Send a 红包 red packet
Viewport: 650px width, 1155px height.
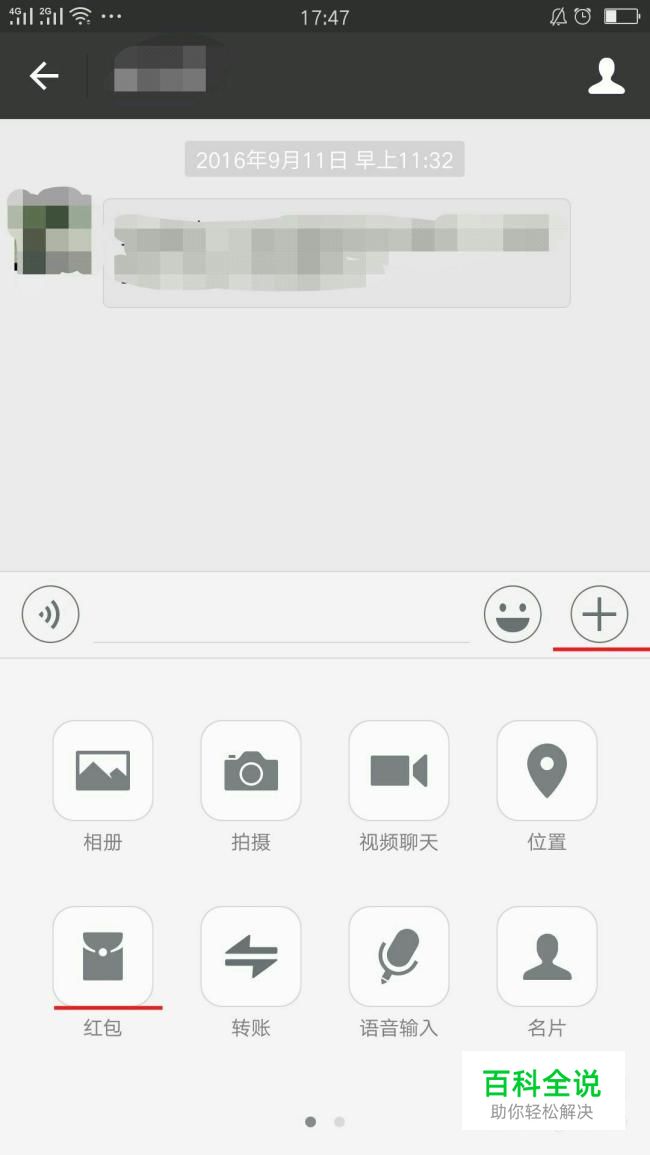tap(102, 956)
